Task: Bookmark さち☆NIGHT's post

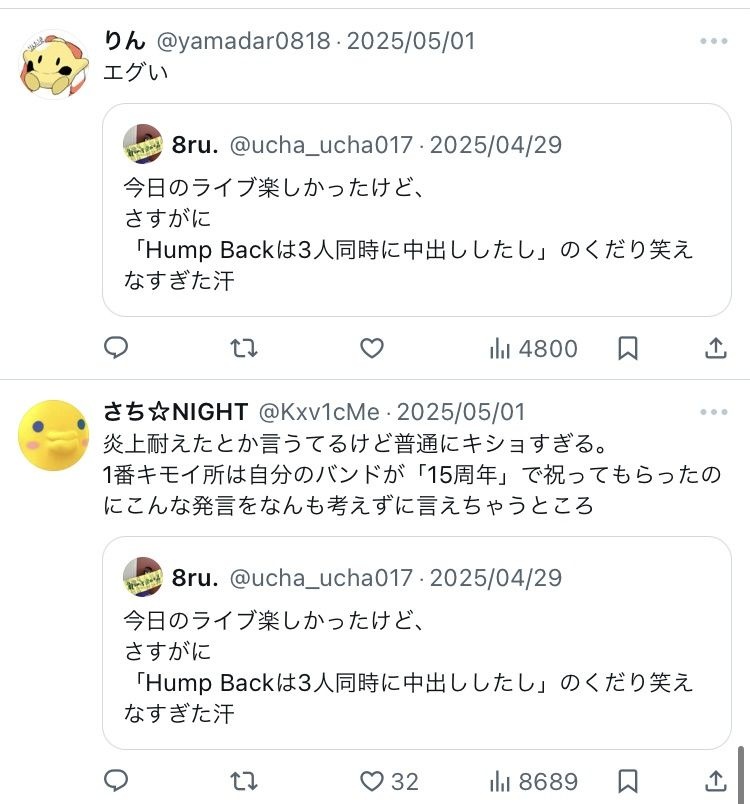Action: click(x=628, y=780)
